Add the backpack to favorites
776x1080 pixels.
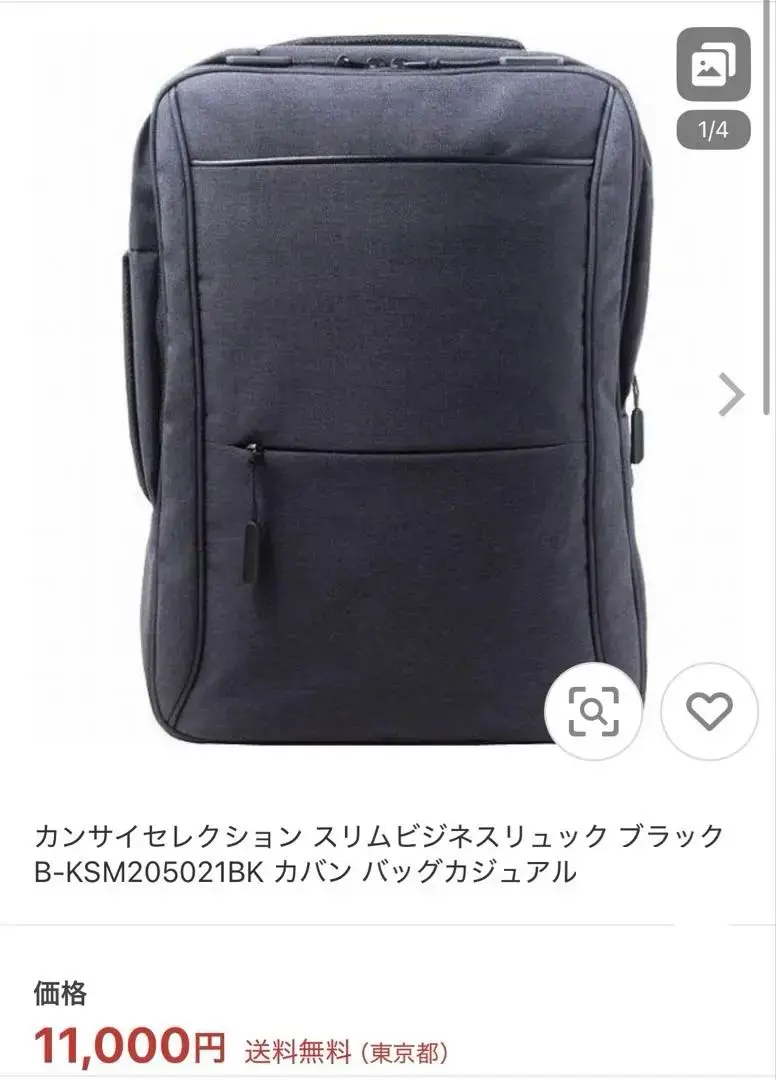[709, 711]
